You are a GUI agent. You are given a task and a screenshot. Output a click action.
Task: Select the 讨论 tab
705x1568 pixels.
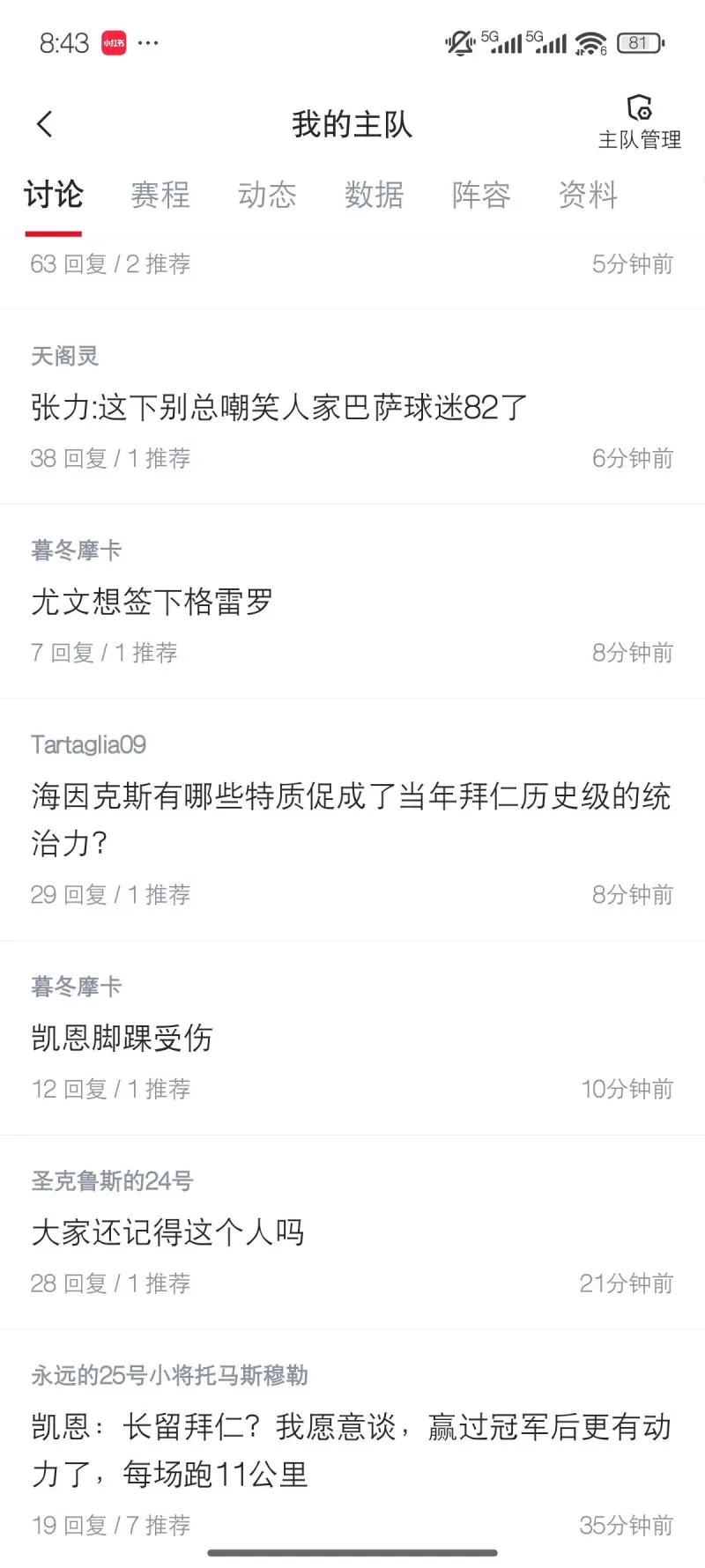54,195
